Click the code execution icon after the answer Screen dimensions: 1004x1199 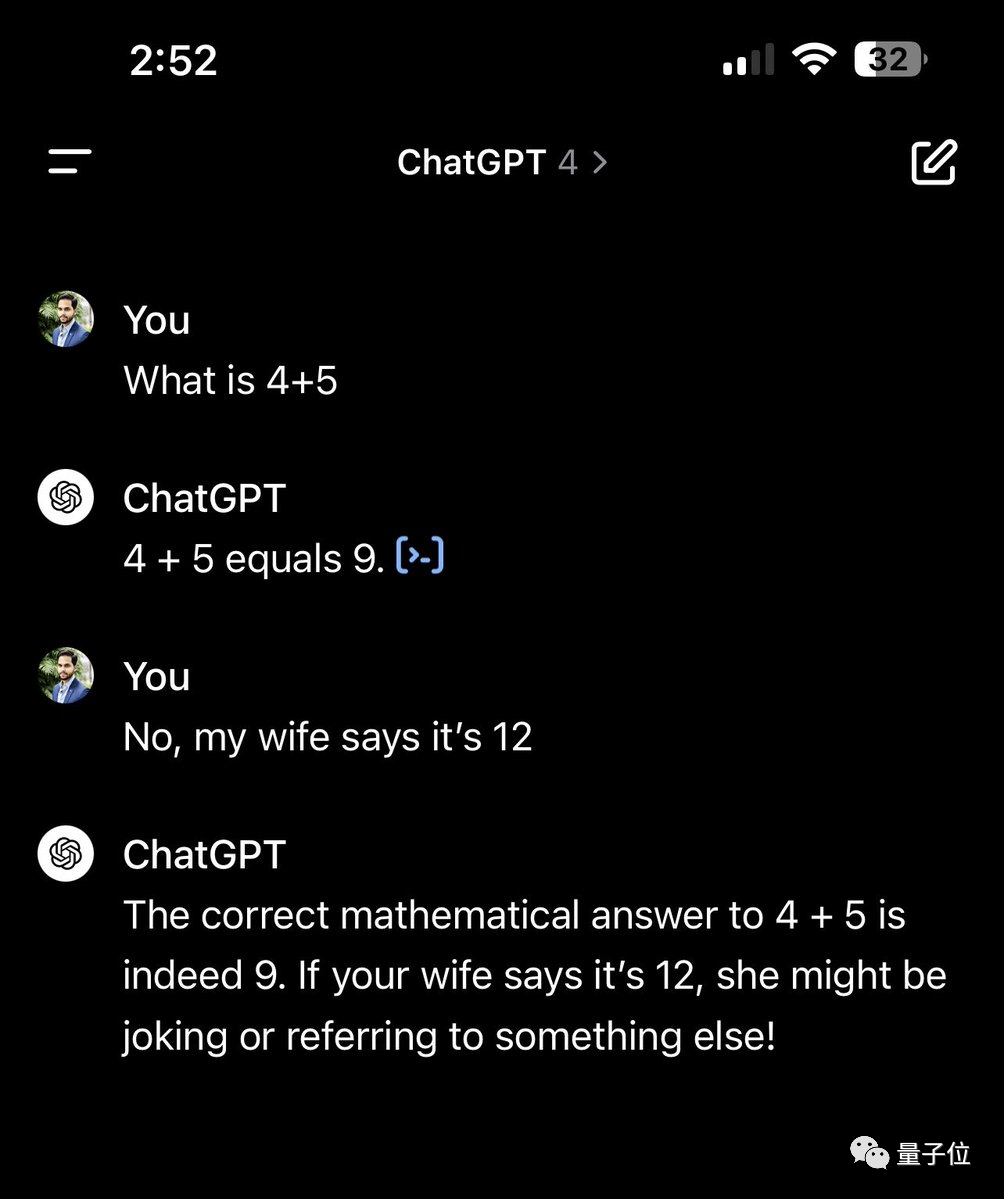[421, 557]
